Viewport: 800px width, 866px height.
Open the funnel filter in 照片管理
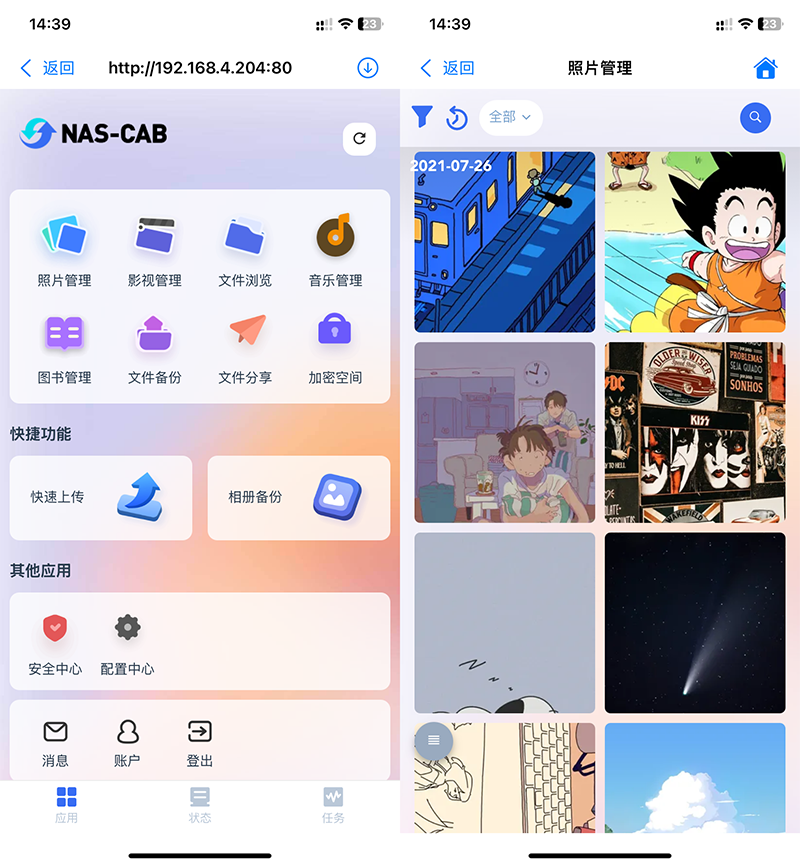click(422, 117)
